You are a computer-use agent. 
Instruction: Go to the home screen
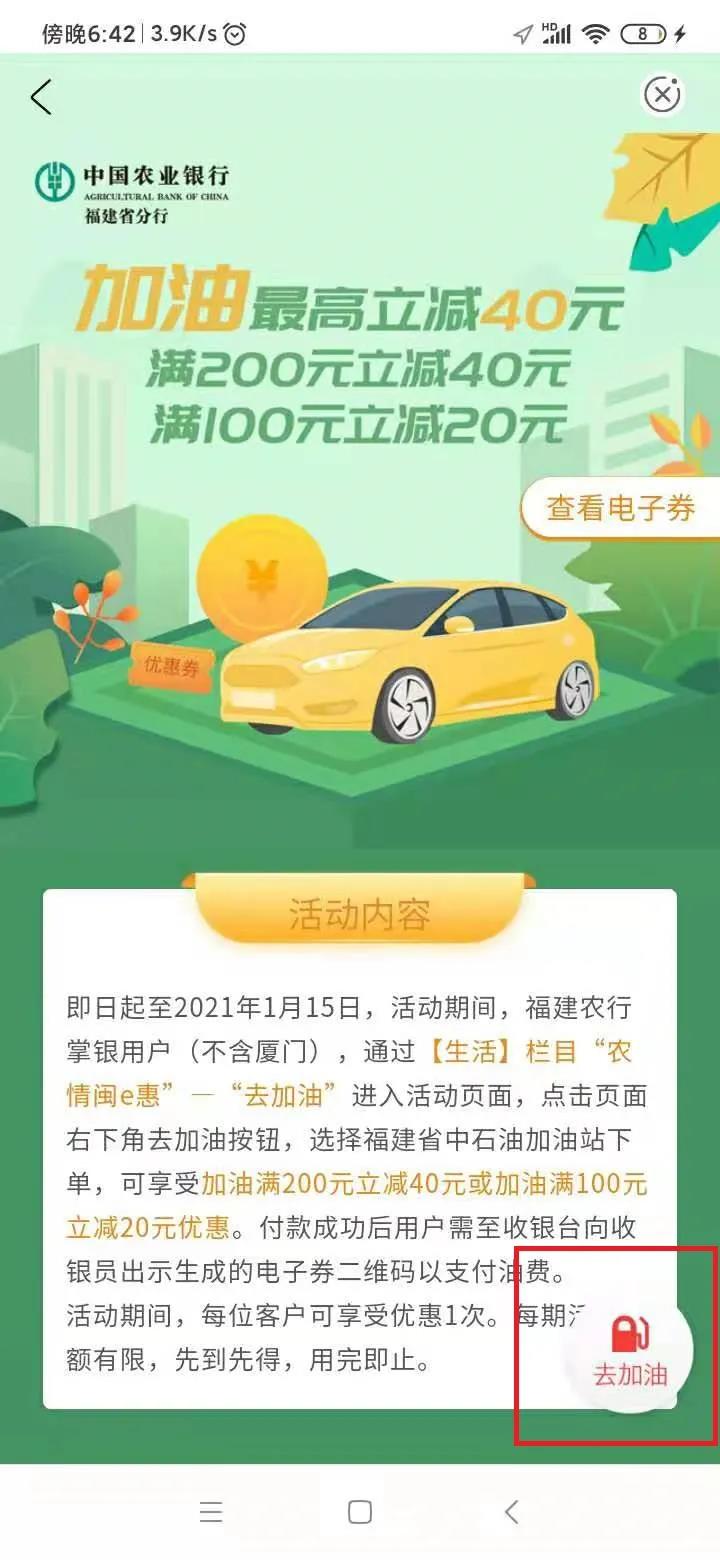coord(360,1511)
